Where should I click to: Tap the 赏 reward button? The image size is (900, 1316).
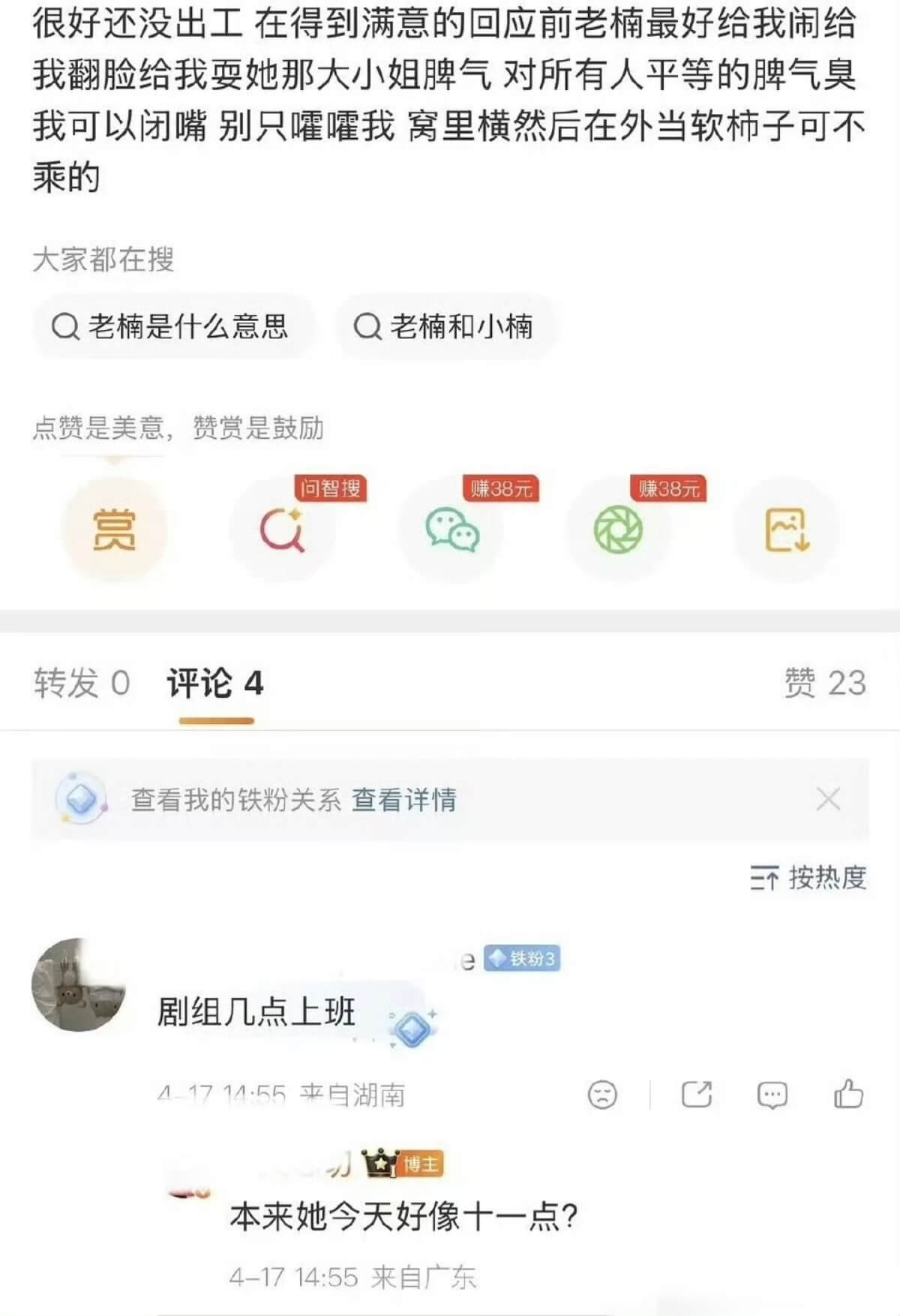click(x=114, y=530)
